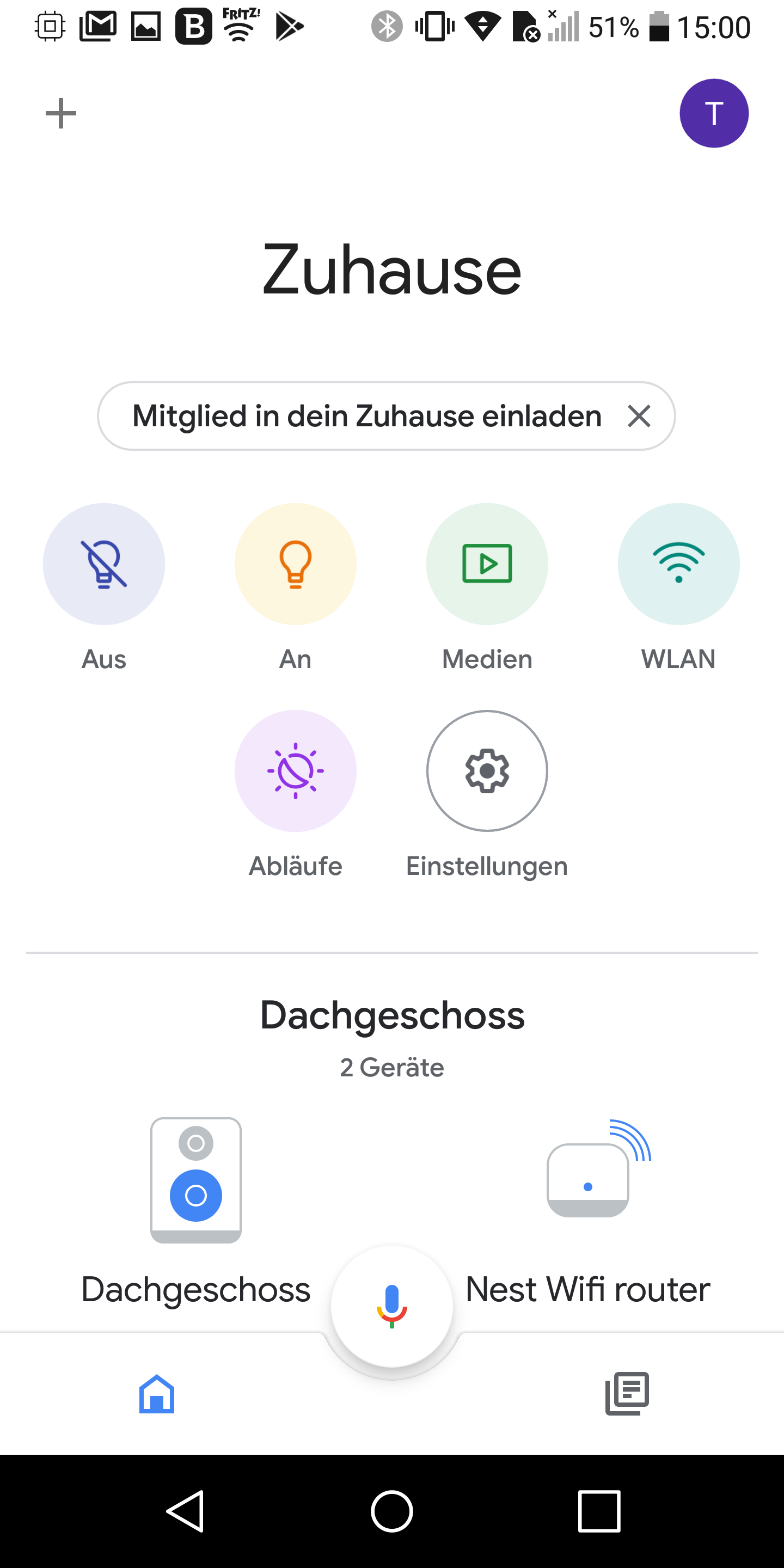
Task: Turn lights on with the An shortcut
Action: click(295, 564)
